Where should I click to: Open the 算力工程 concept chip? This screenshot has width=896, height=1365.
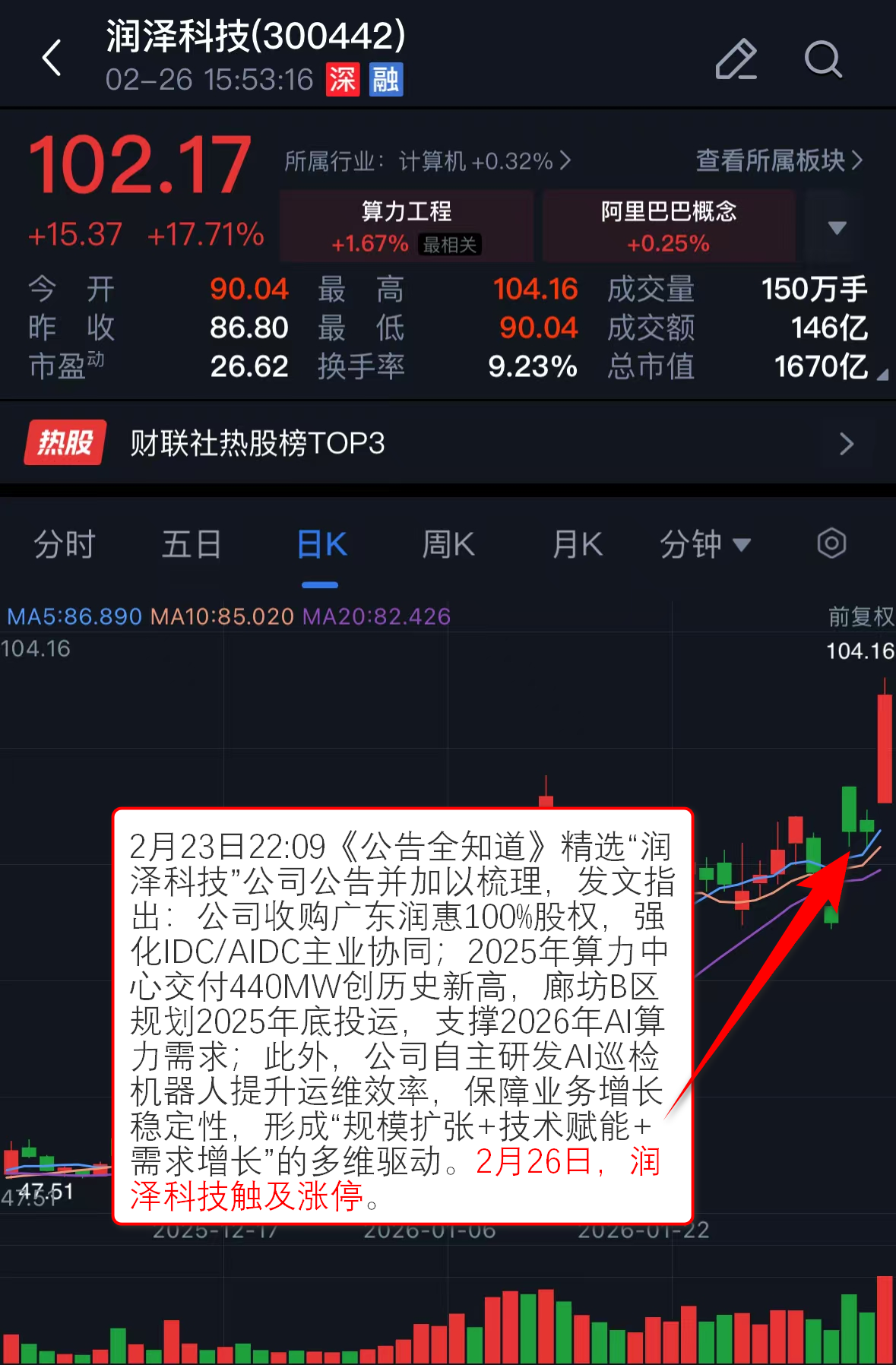coord(407,226)
